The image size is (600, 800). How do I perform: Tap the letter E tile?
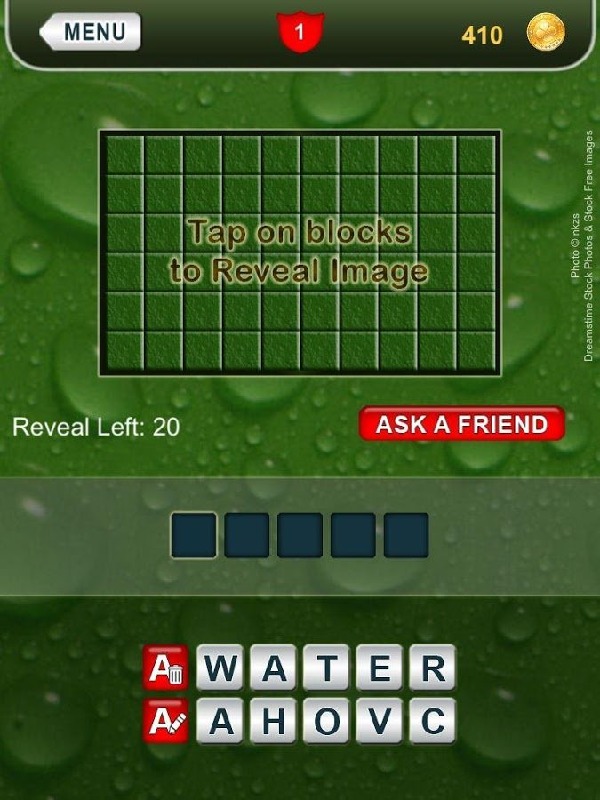click(379, 668)
